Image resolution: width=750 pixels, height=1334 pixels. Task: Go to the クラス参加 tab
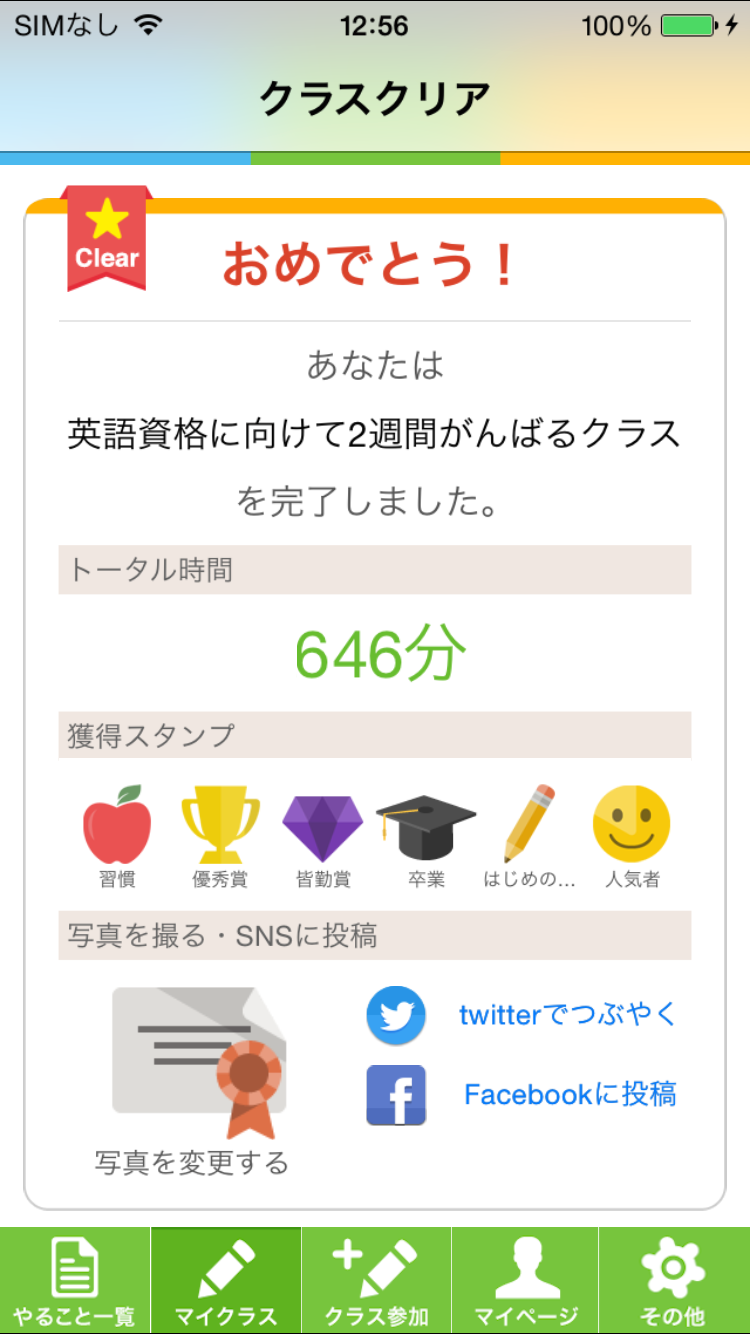tap(376, 1281)
